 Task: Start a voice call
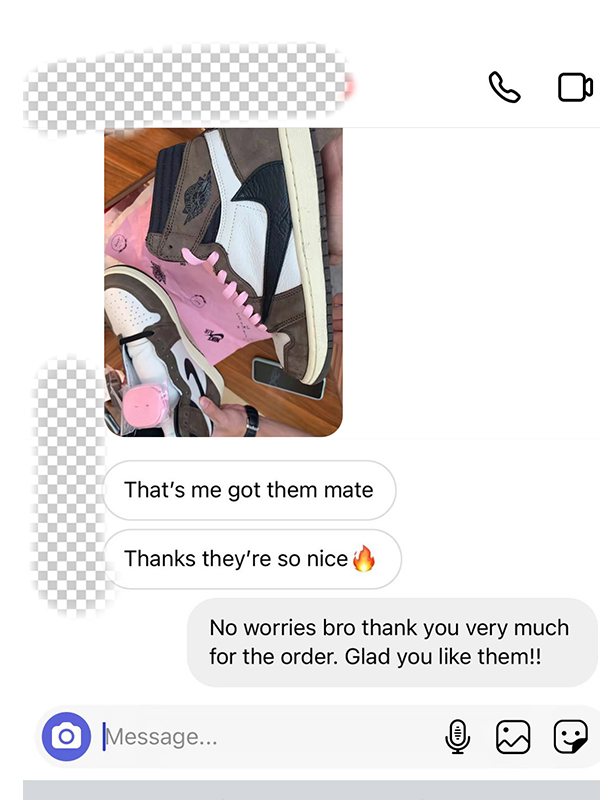pos(504,88)
